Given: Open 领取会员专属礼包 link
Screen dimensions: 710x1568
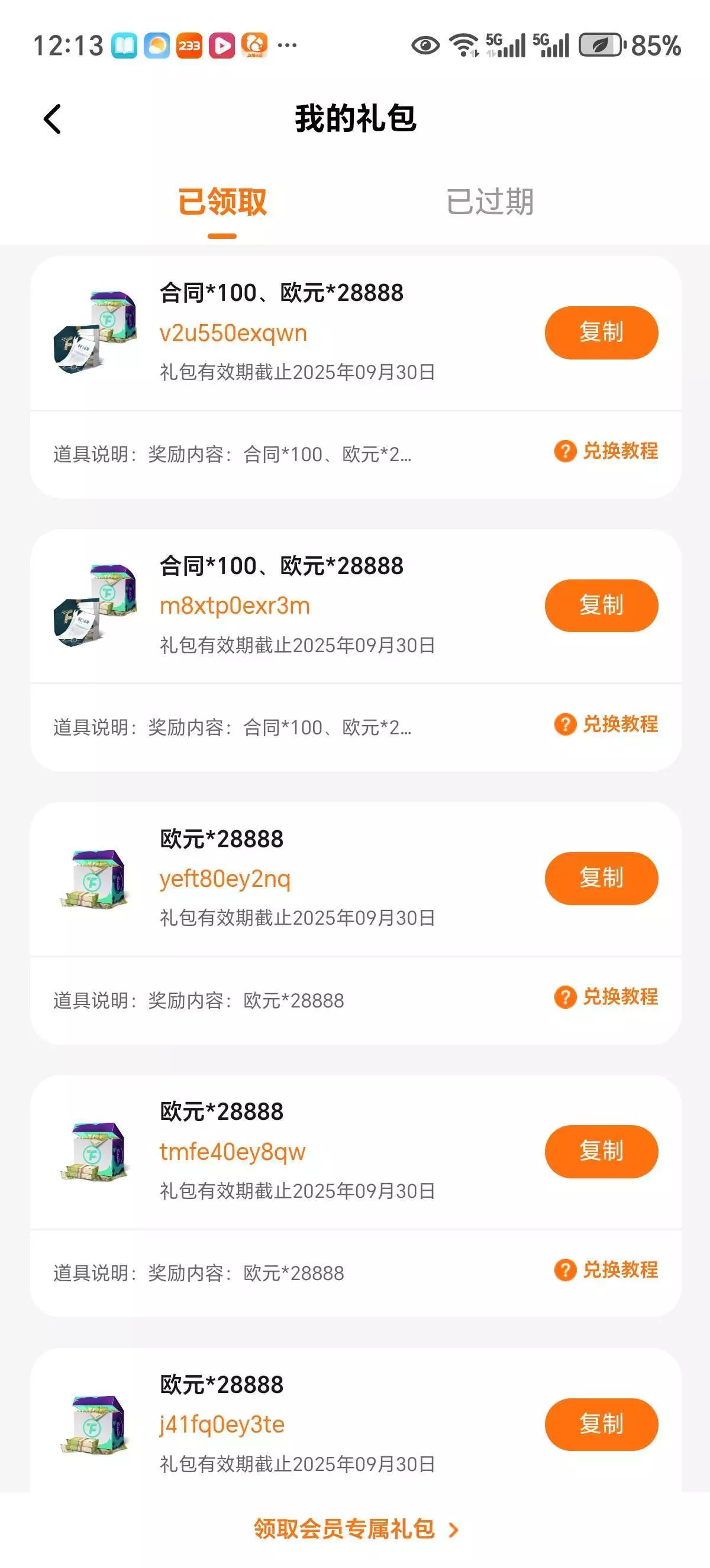Looking at the screenshot, I should pos(355,1529).
